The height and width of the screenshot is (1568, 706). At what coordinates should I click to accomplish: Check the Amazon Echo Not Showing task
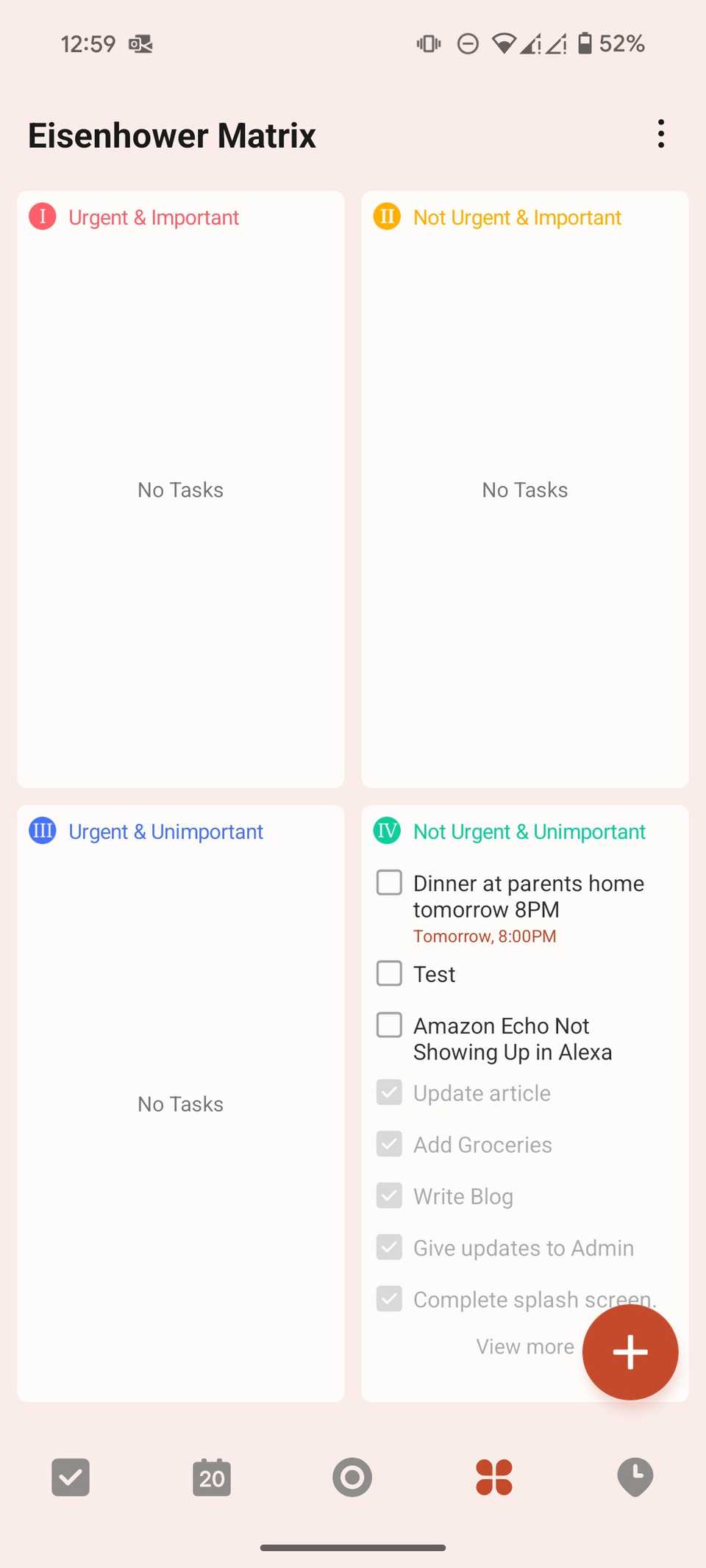389,1024
